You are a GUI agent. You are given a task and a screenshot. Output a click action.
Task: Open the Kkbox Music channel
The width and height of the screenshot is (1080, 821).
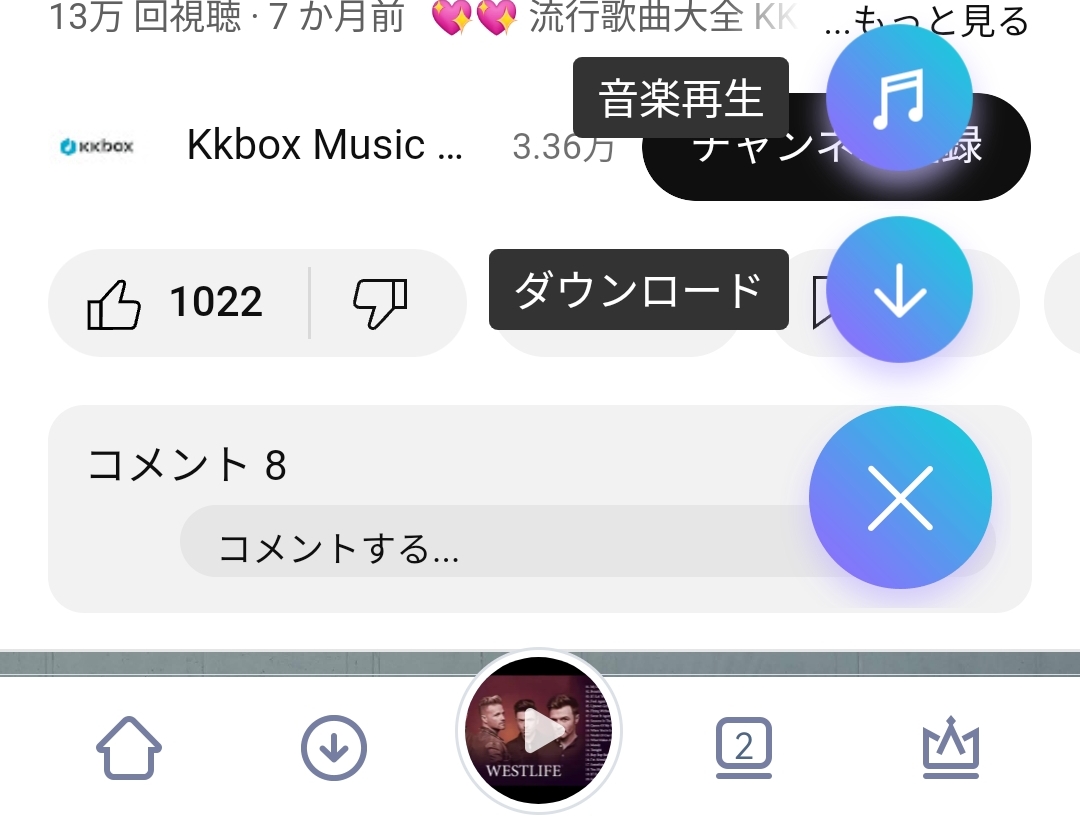click(325, 147)
